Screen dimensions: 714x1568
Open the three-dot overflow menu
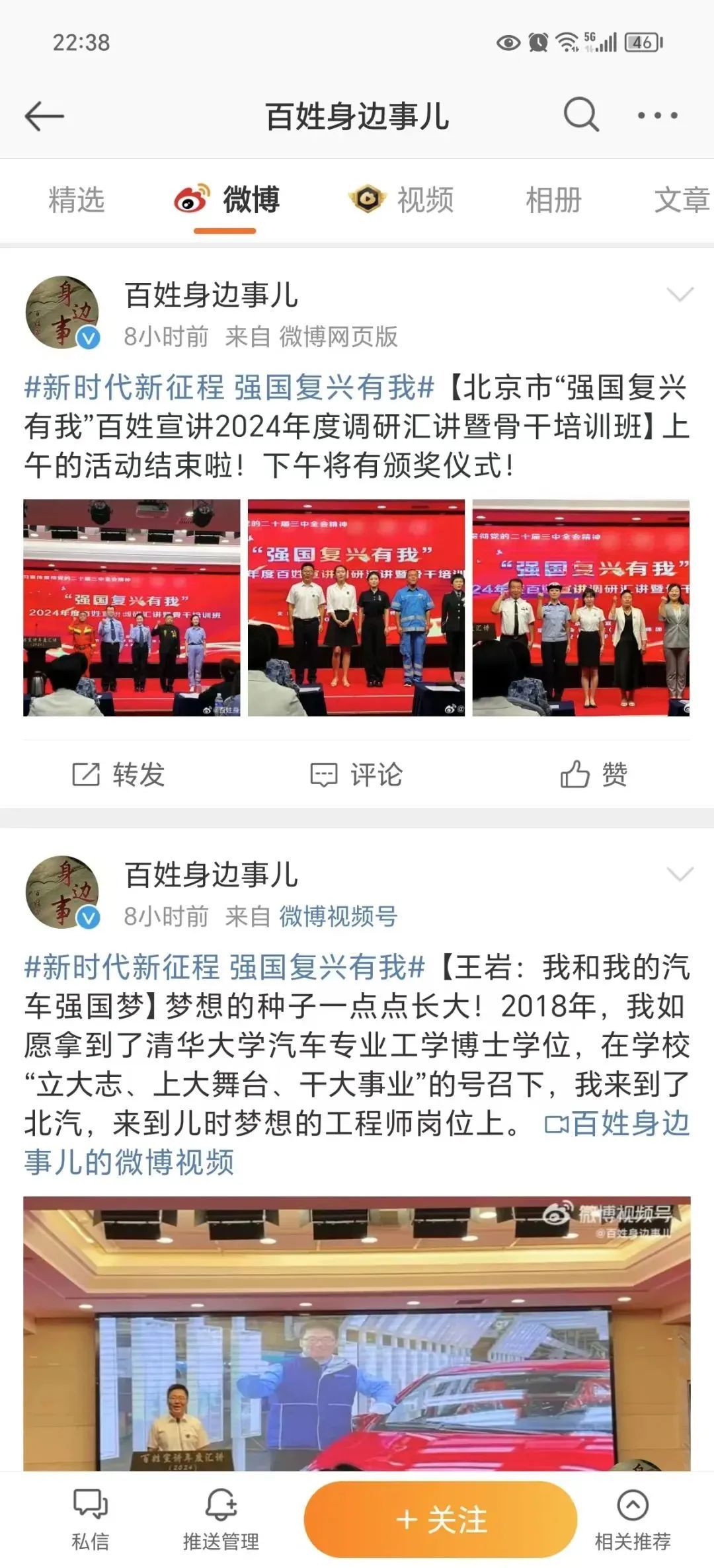[x=657, y=116]
